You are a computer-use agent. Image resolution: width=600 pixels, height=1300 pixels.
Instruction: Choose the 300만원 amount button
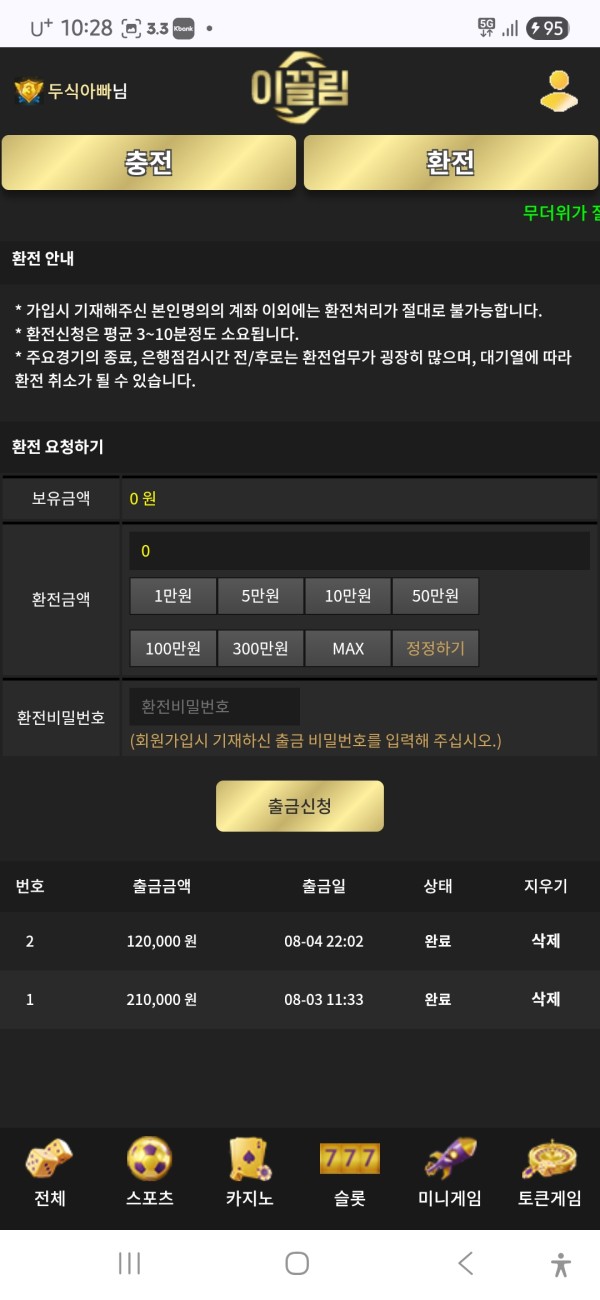pos(260,648)
